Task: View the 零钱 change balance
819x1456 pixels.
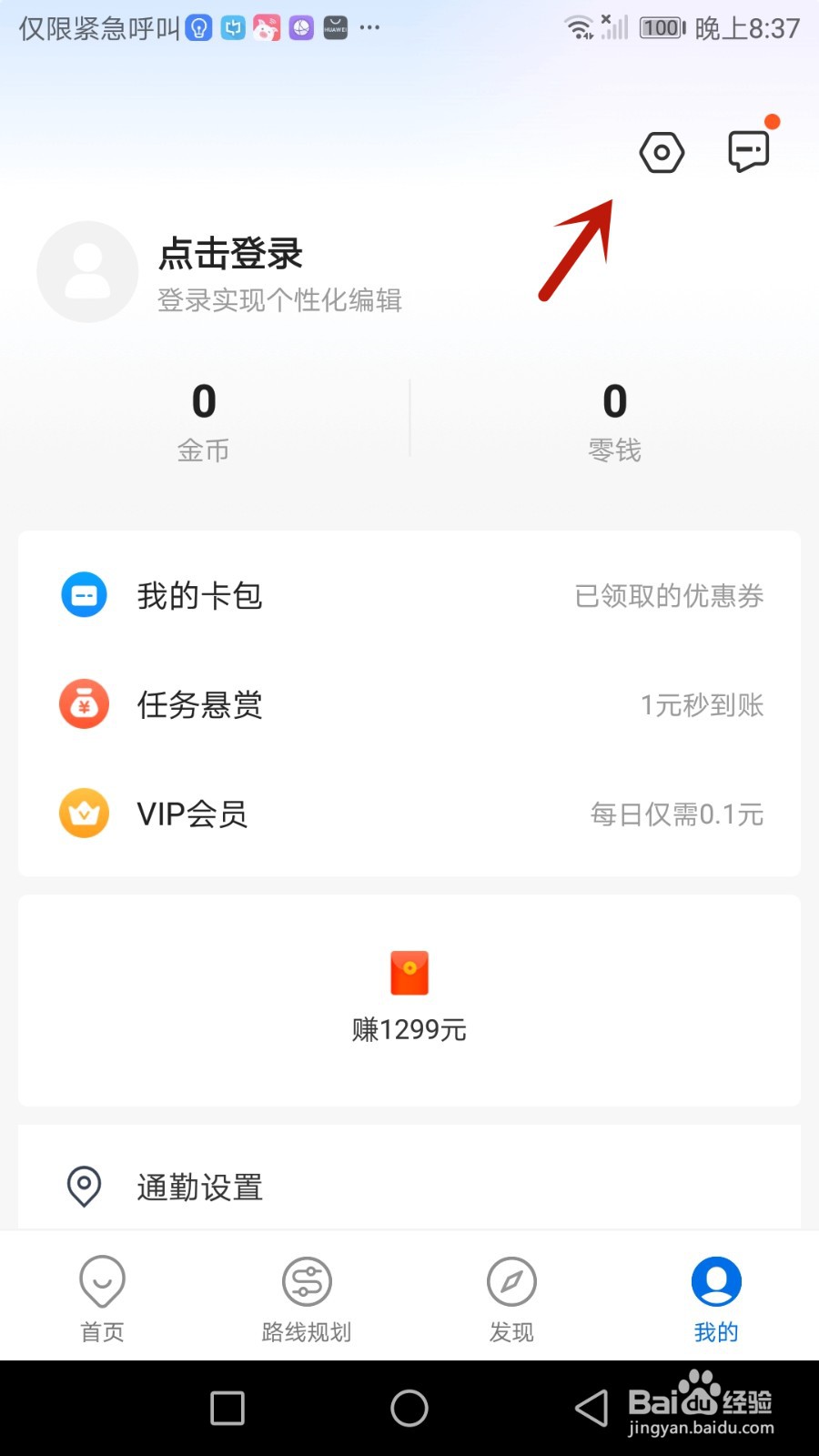Action: [x=615, y=420]
